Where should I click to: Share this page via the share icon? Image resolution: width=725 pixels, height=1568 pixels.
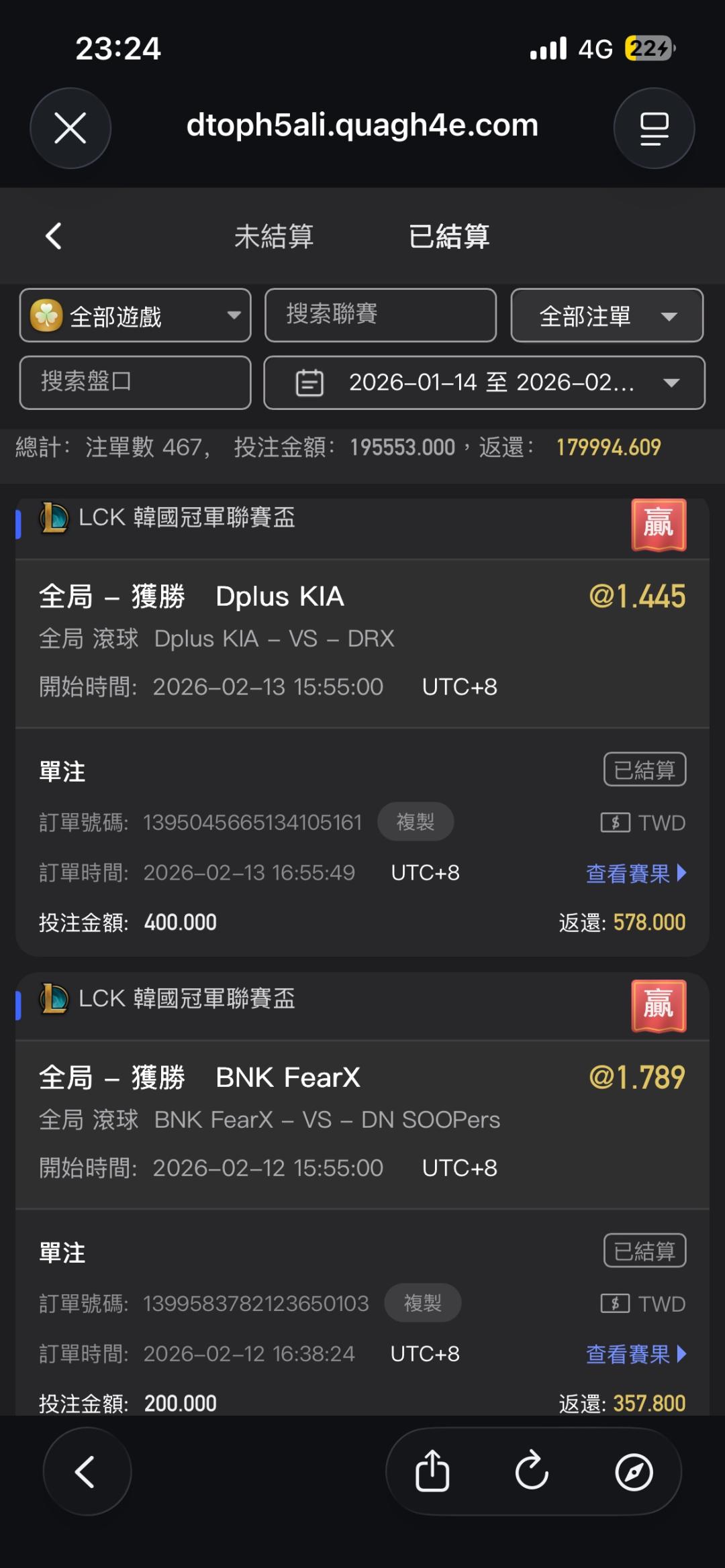pos(432,1471)
